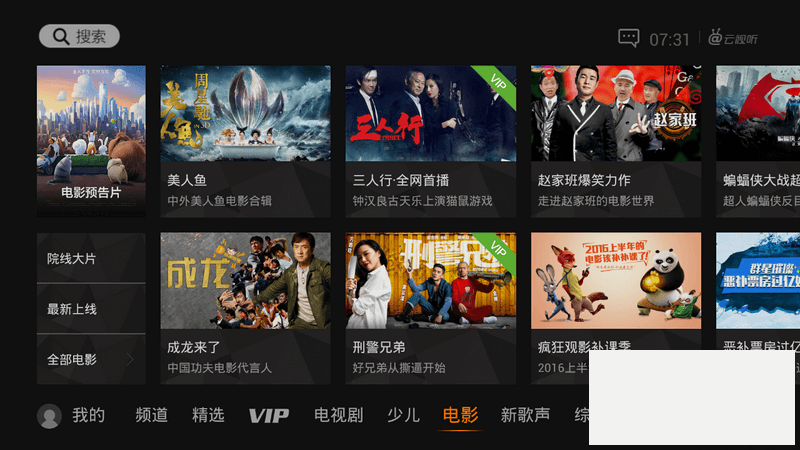Open the 成龙来了 card
Image resolution: width=800 pixels, height=450 pixels.
[x=245, y=308]
